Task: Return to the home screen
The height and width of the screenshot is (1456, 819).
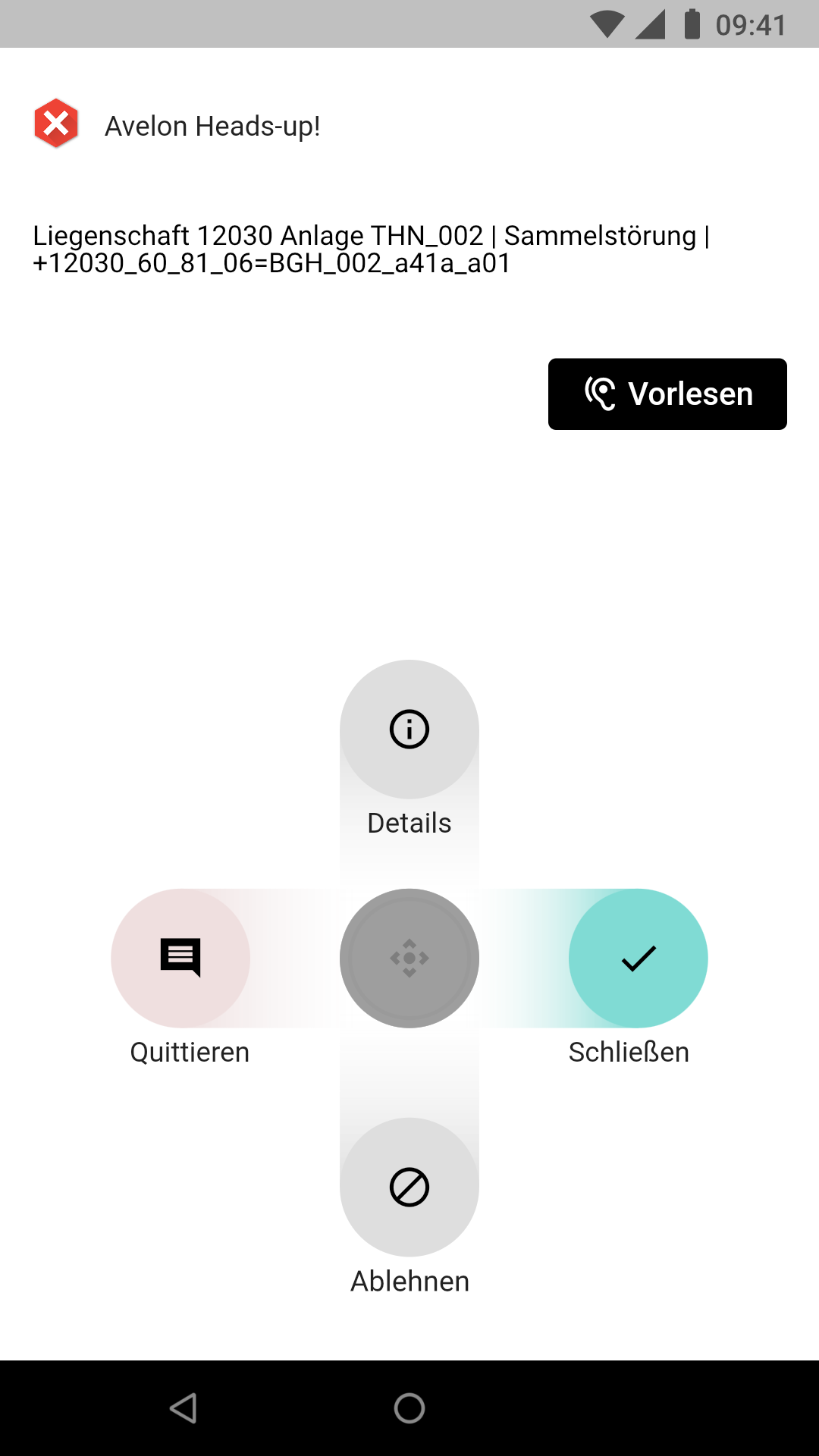Action: click(409, 1408)
